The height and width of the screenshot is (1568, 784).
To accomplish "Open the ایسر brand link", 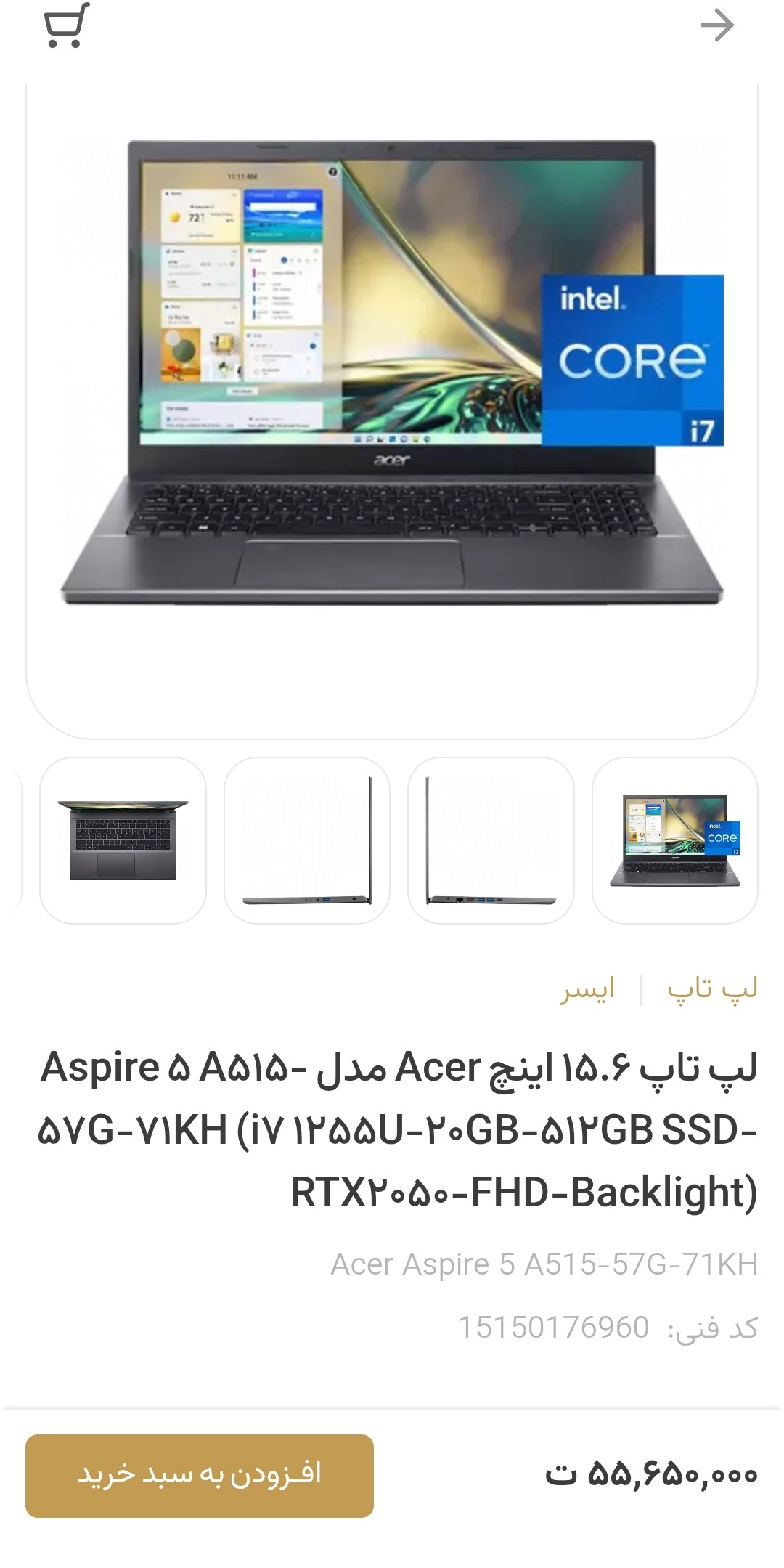I will [587, 988].
